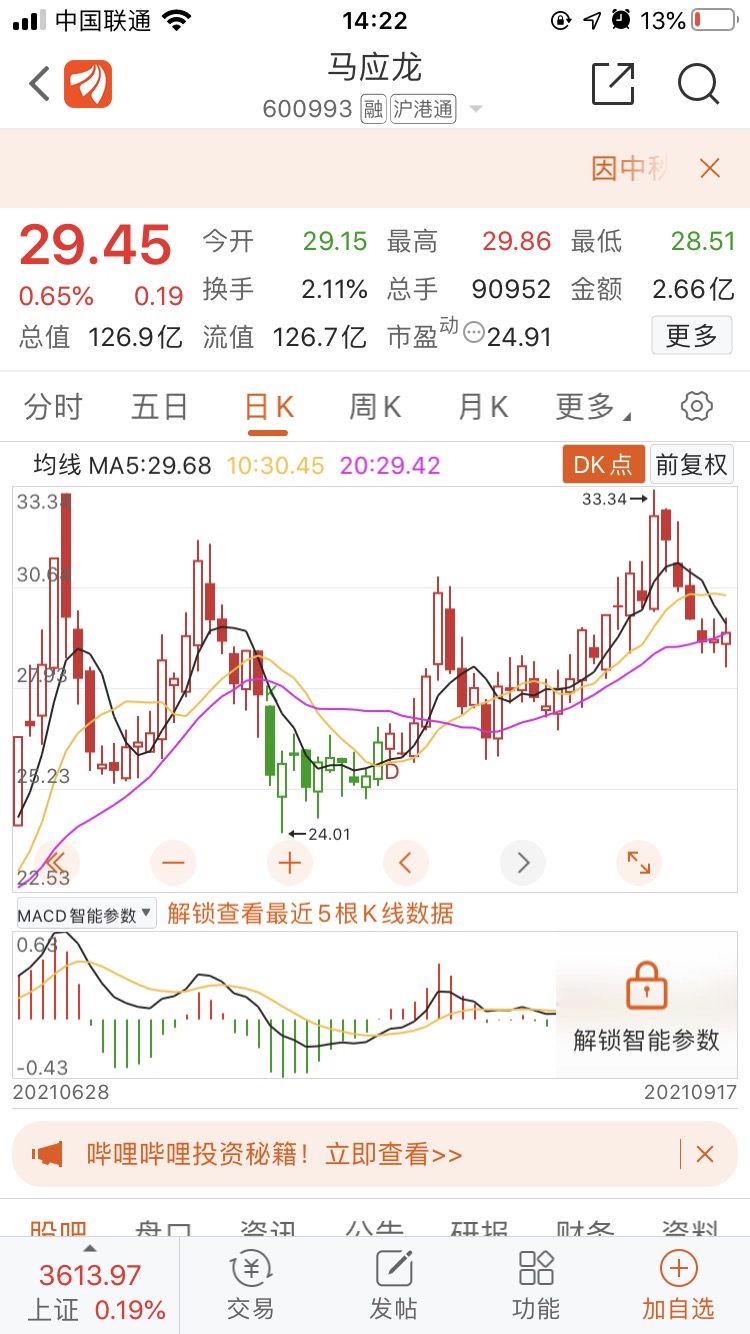This screenshot has height=1334, width=750.
Task: Zoom out the K-line chart with minus
Action: point(173,861)
